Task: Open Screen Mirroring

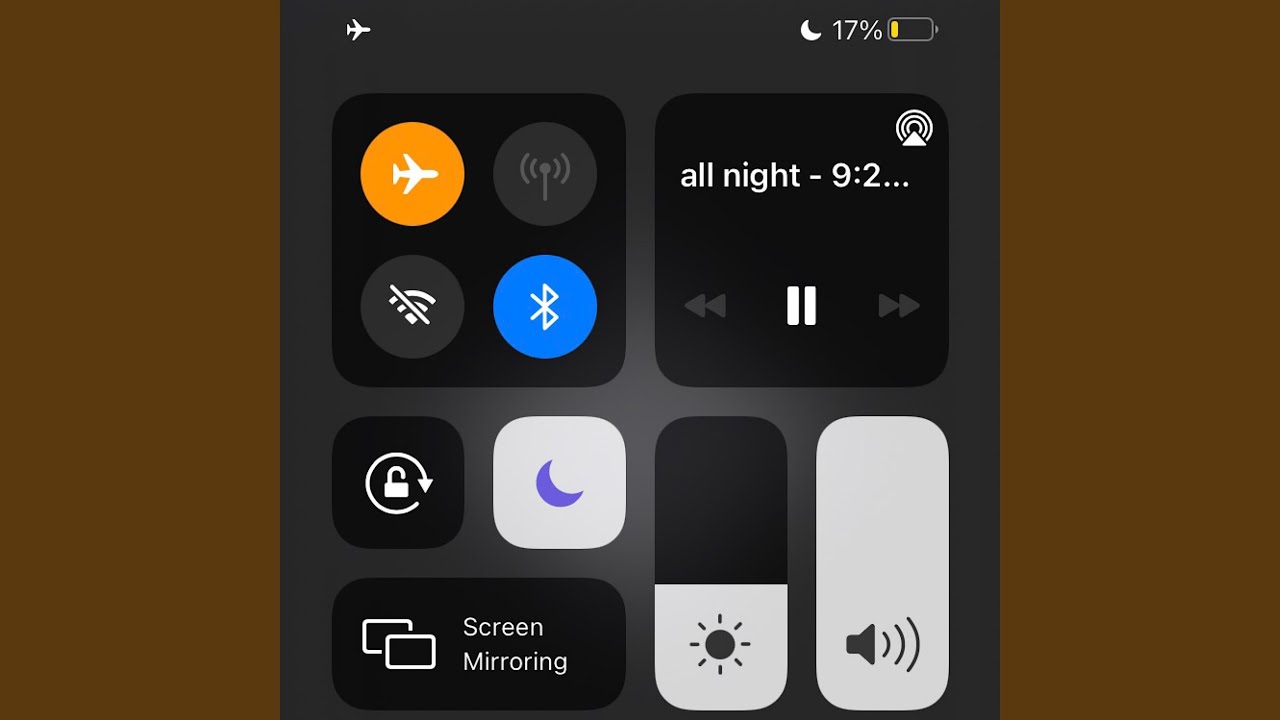Action: click(479, 644)
